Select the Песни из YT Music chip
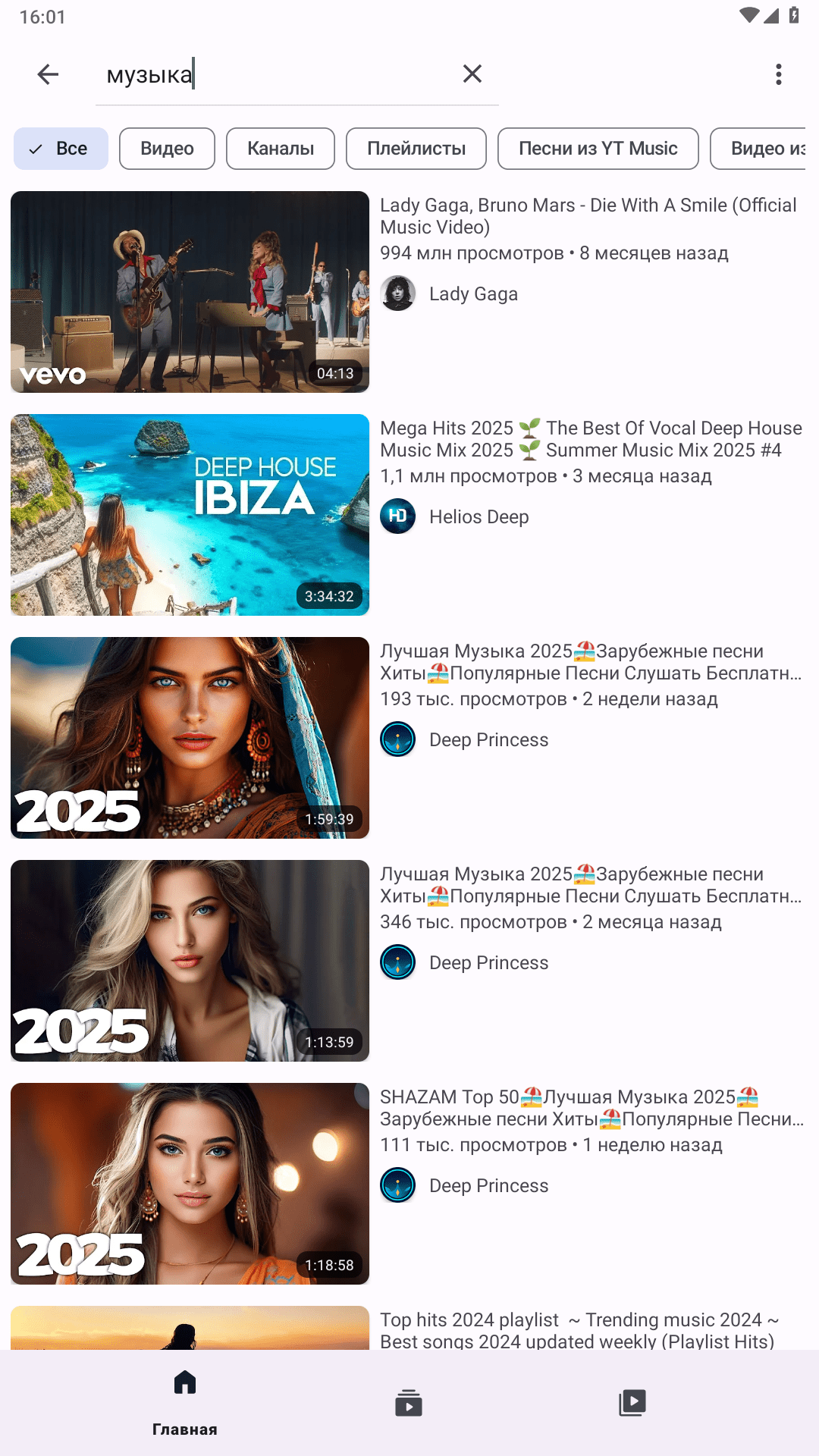 click(598, 149)
